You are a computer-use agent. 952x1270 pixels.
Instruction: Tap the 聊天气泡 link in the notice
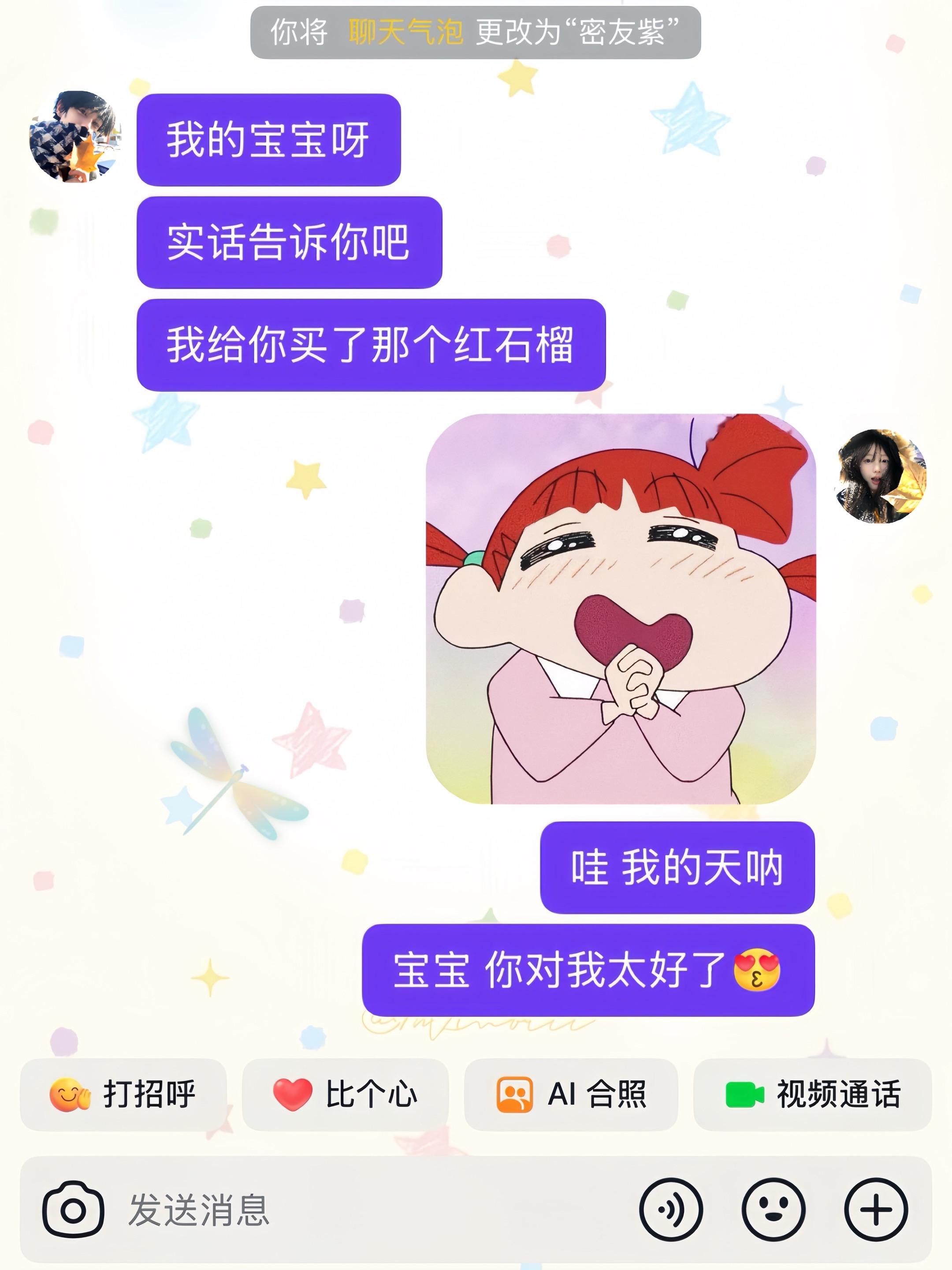coord(405,32)
